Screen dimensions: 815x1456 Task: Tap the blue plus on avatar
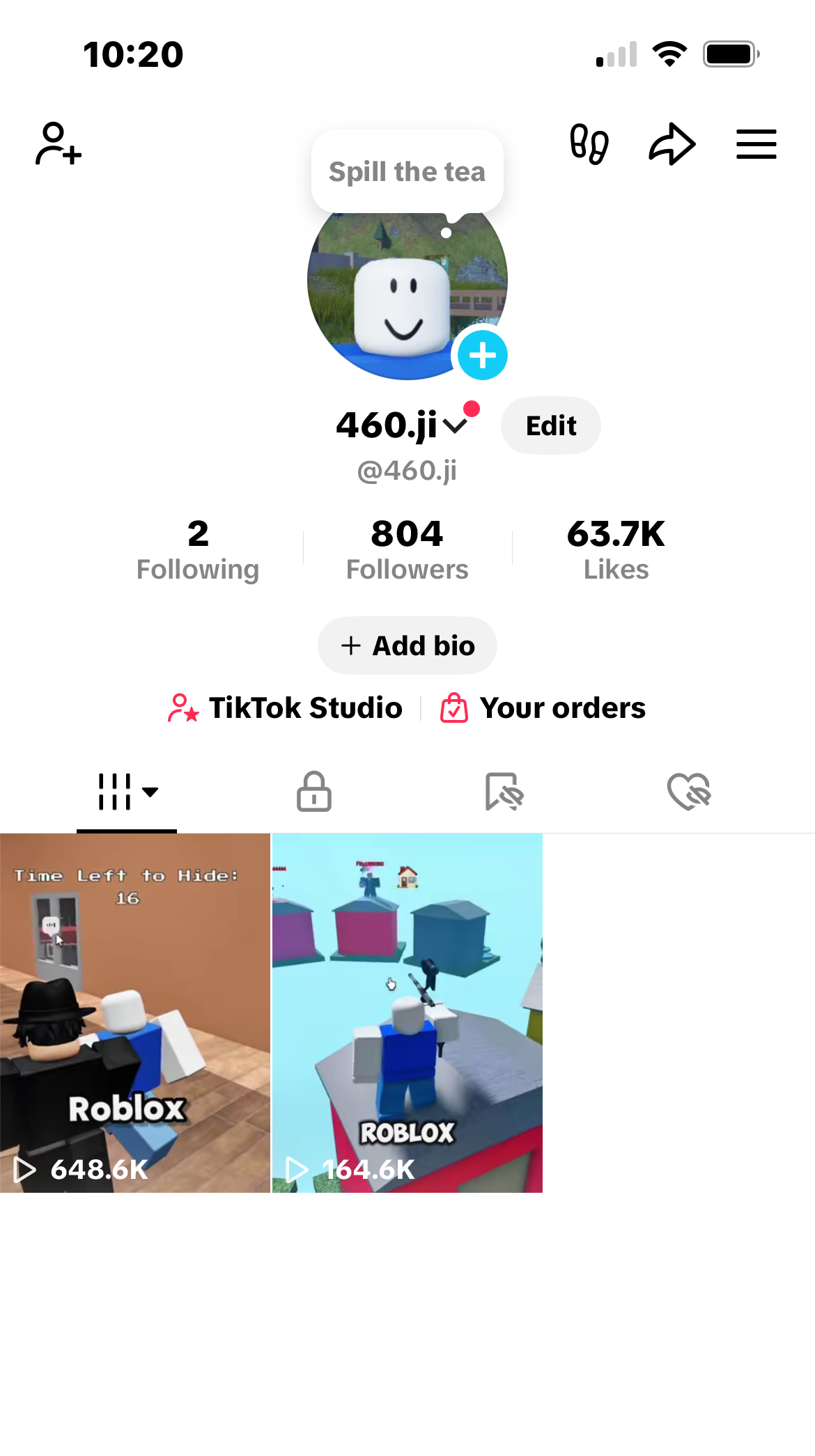coord(482,356)
